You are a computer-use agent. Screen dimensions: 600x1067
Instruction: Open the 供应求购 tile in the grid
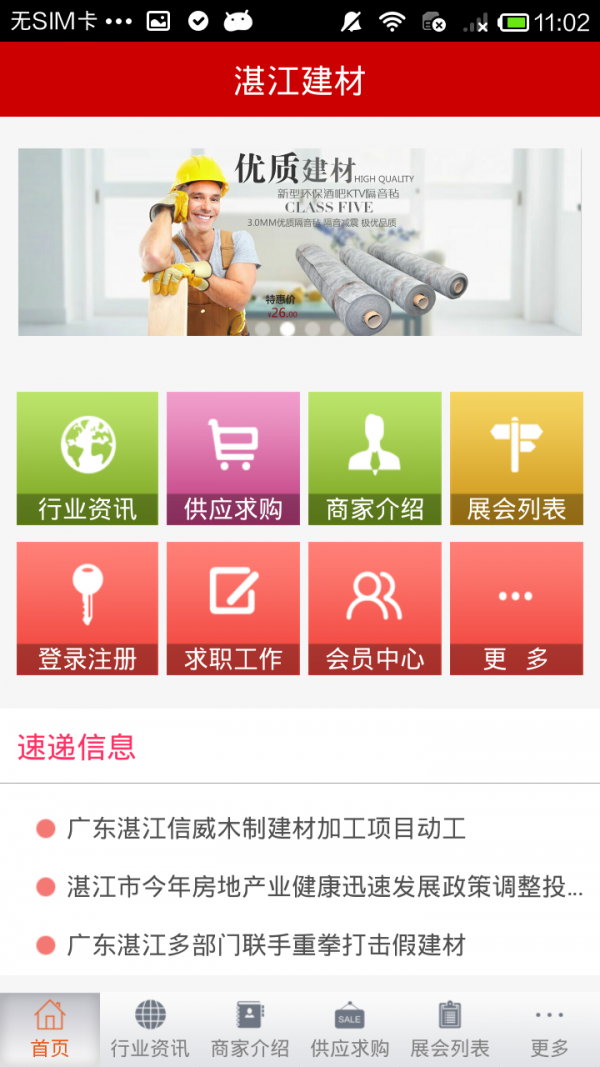[x=233, y=458]
